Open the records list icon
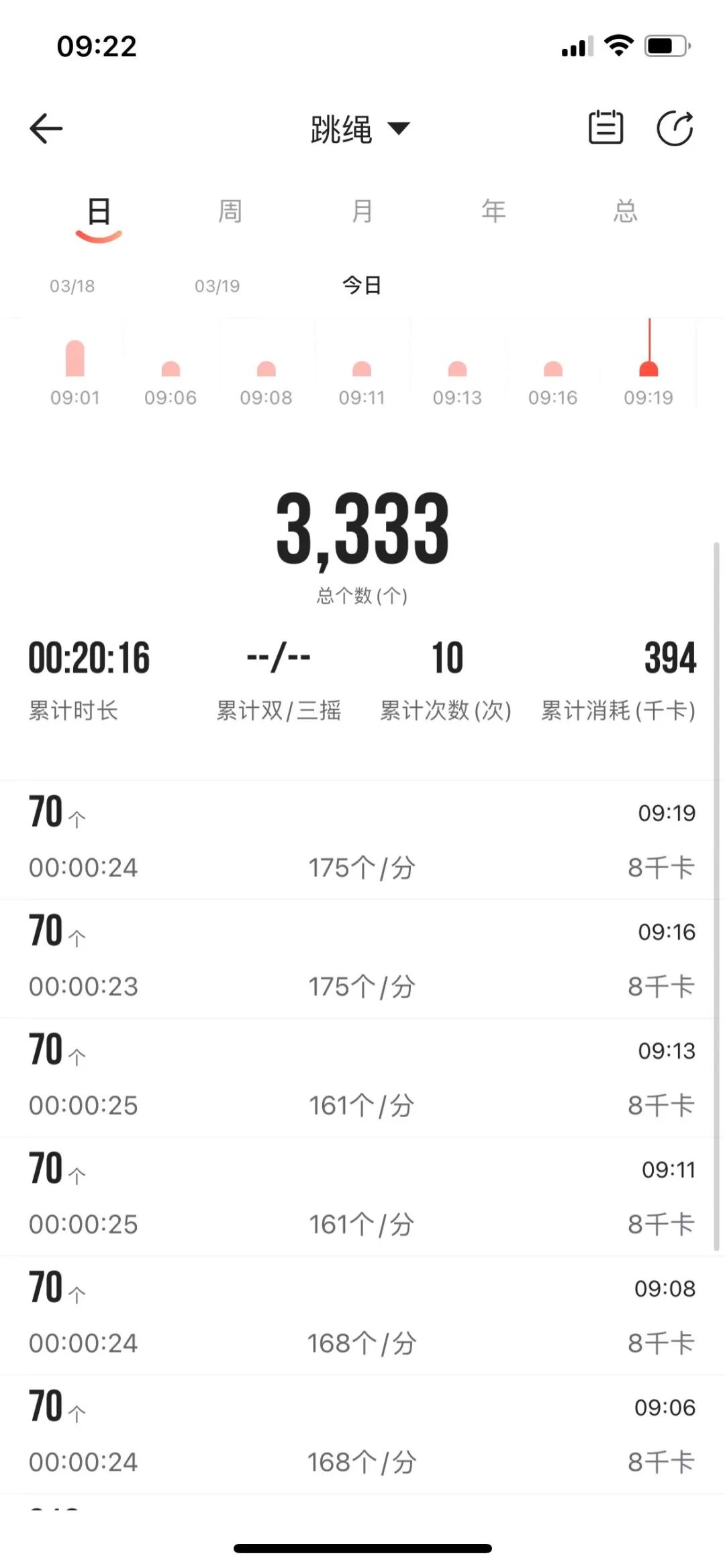 [606, 127]
